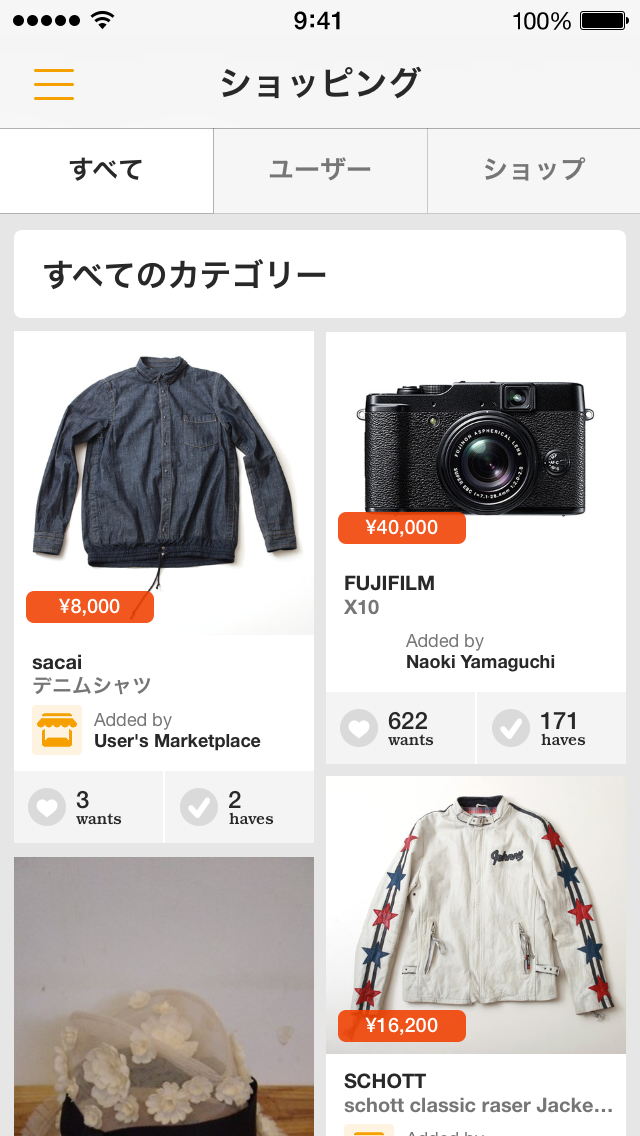Open the すべてのカテゴリー category selector
The height and width of the screenshot is (1136, 640).
(x=320, y=274)
